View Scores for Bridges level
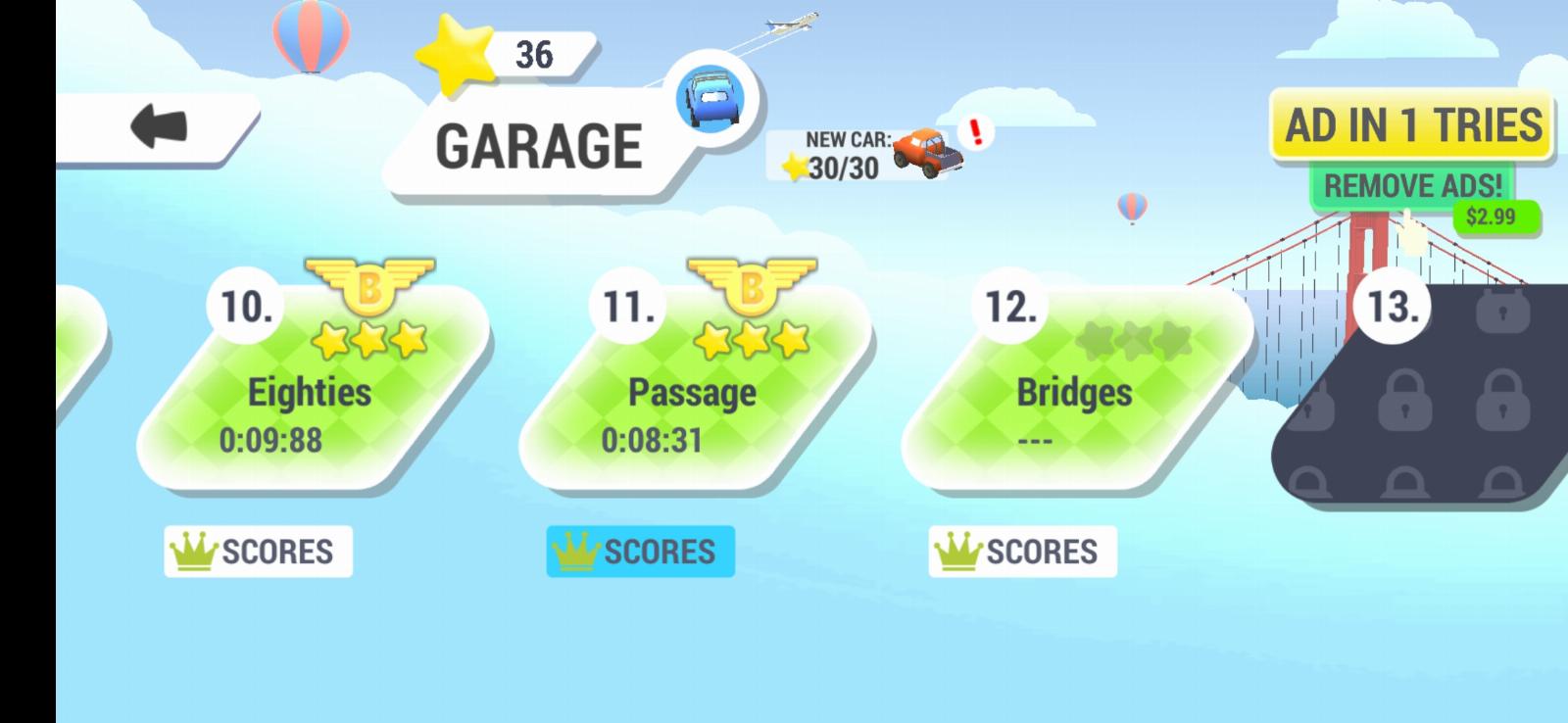The height and width of the screenshot is (723, 1568). [1022, 552]
